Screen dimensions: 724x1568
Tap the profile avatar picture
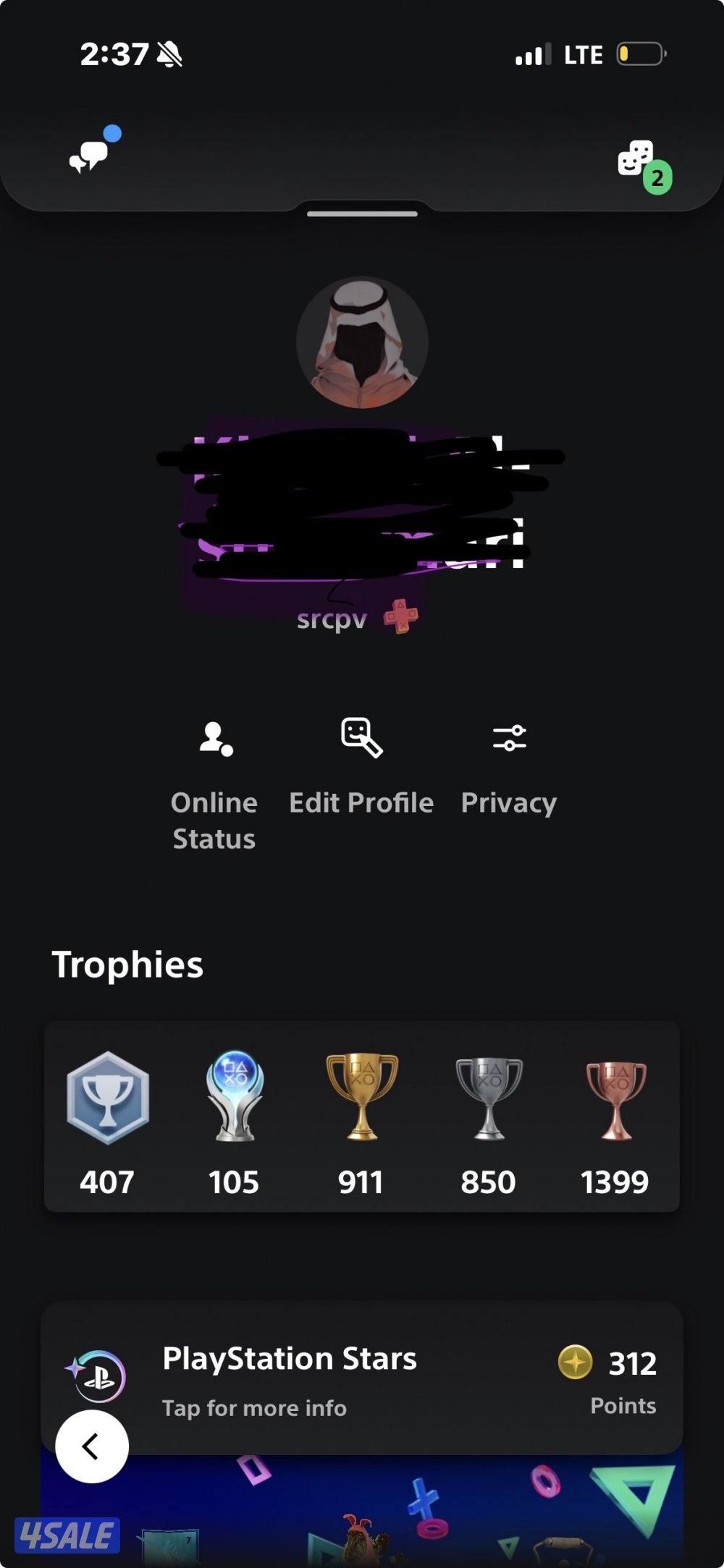pyautogui.click(x=362, y=342)
